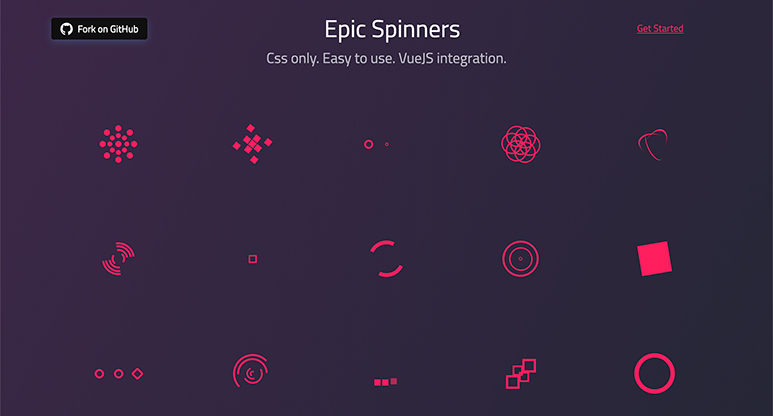The width and height of the screenshot is (773, 416).
Task: Open the thick ring spinner
Action: [x=654, y=374]
